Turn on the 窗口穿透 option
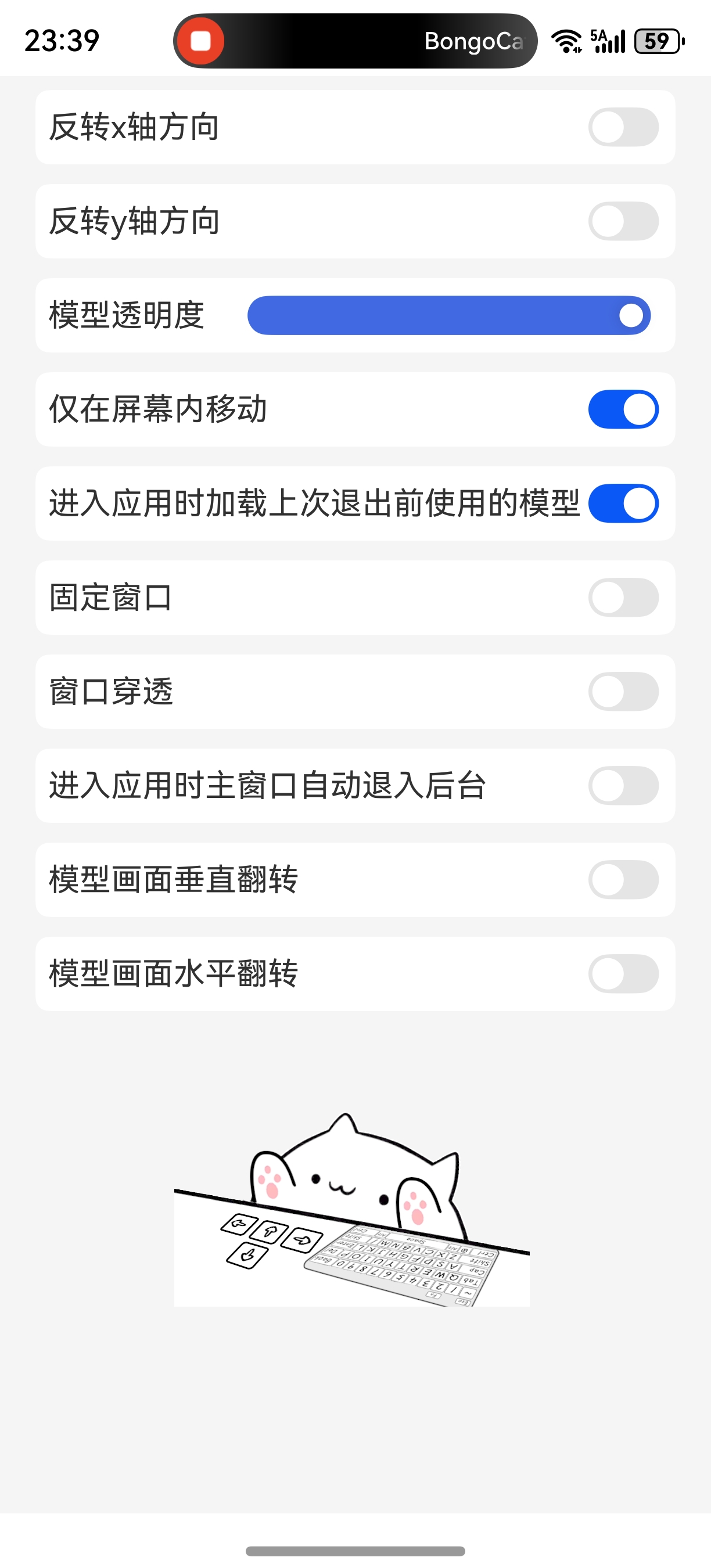 point(624,692)
